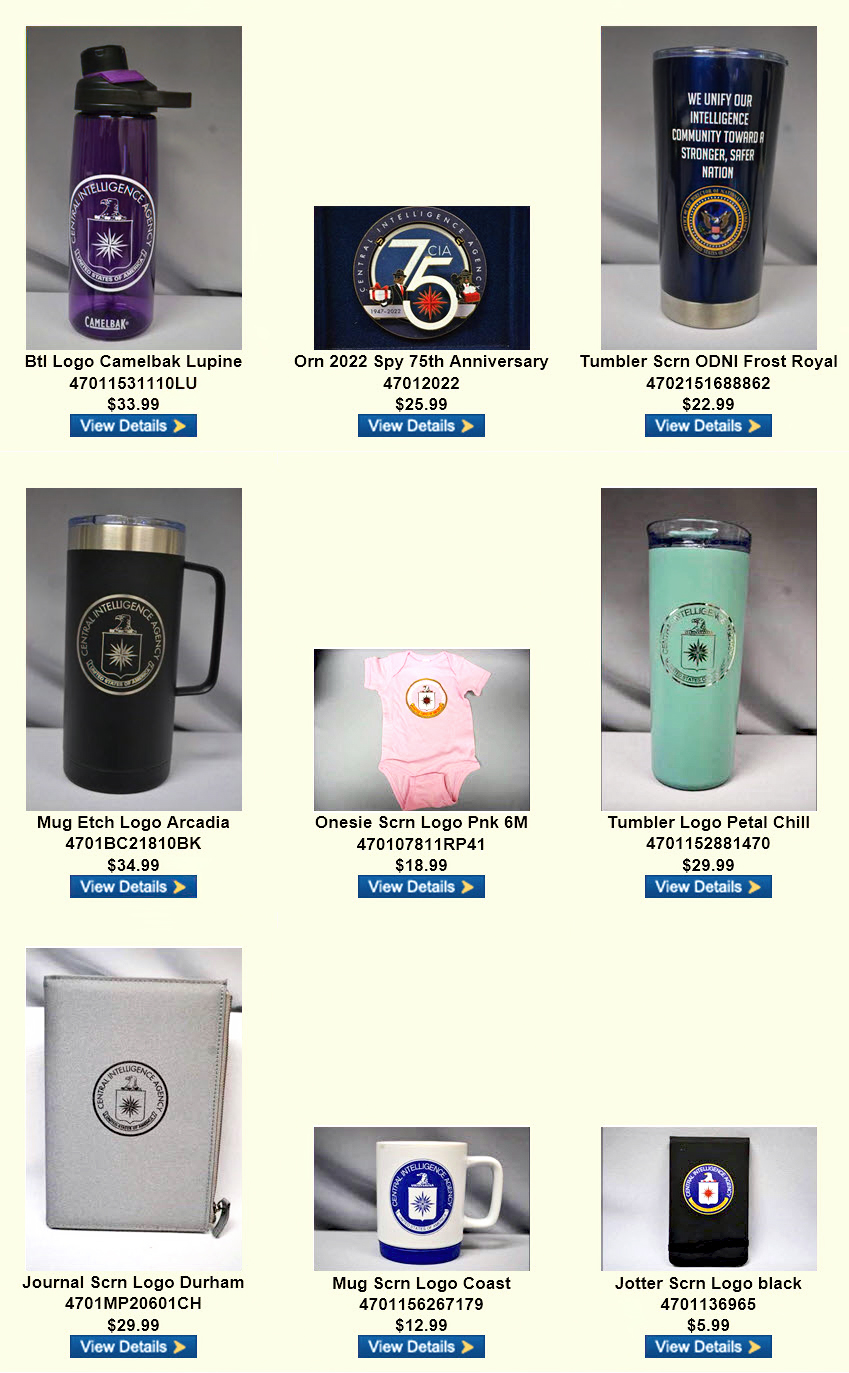View details for Btl Logo Camelbak Lupine
The image size is (849, 1373).
pos(133,426)
